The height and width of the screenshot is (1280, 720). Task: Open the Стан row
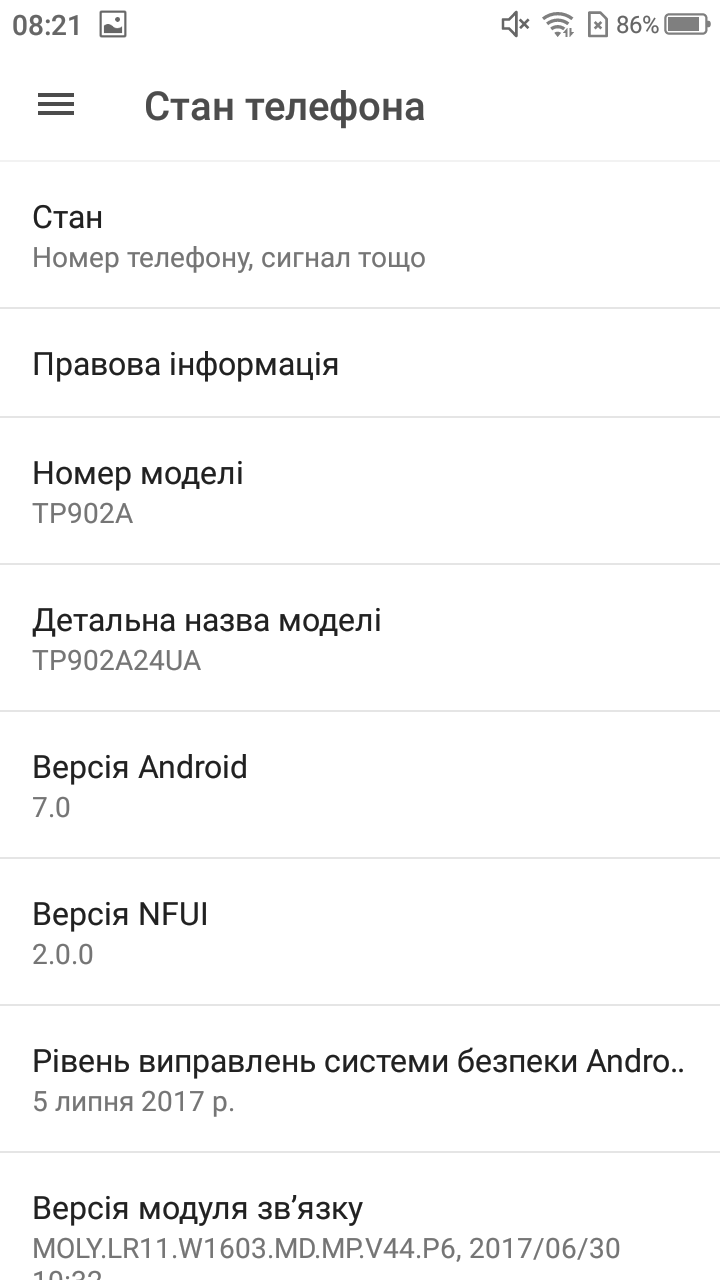[360, 235]
